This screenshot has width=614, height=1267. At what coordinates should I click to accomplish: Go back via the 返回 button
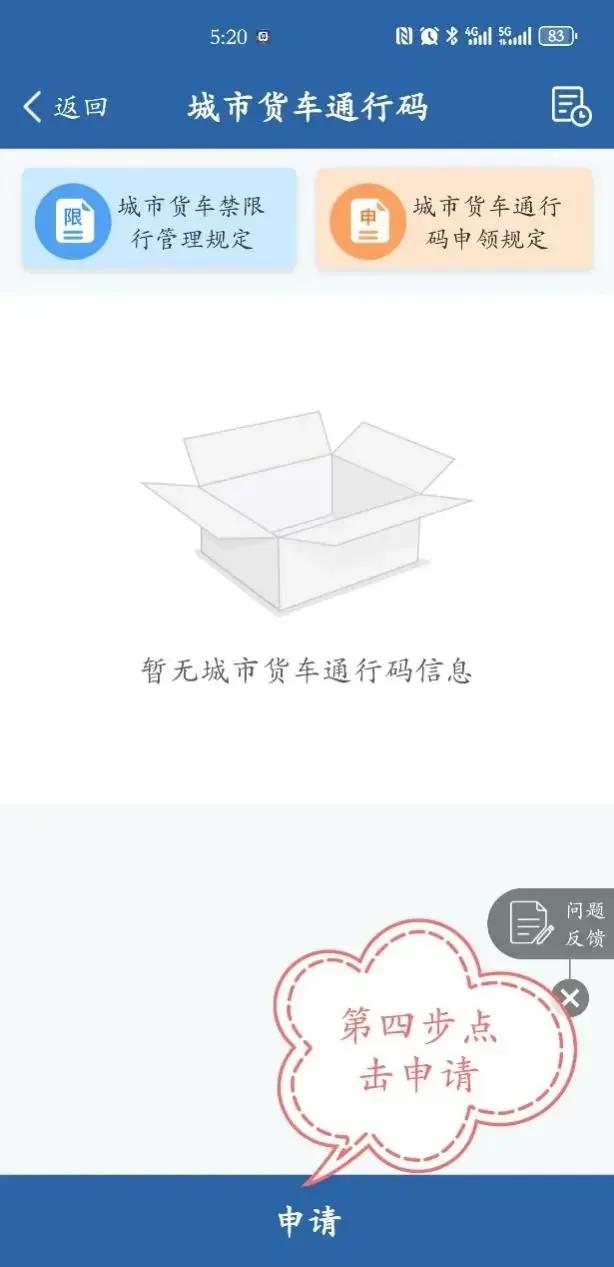(65, 106)
